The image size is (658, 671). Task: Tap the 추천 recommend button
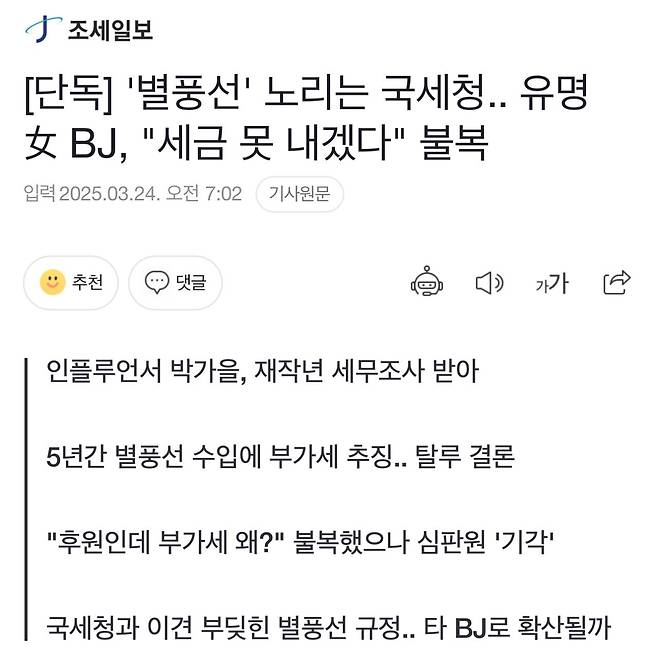[x=71, y=283]
